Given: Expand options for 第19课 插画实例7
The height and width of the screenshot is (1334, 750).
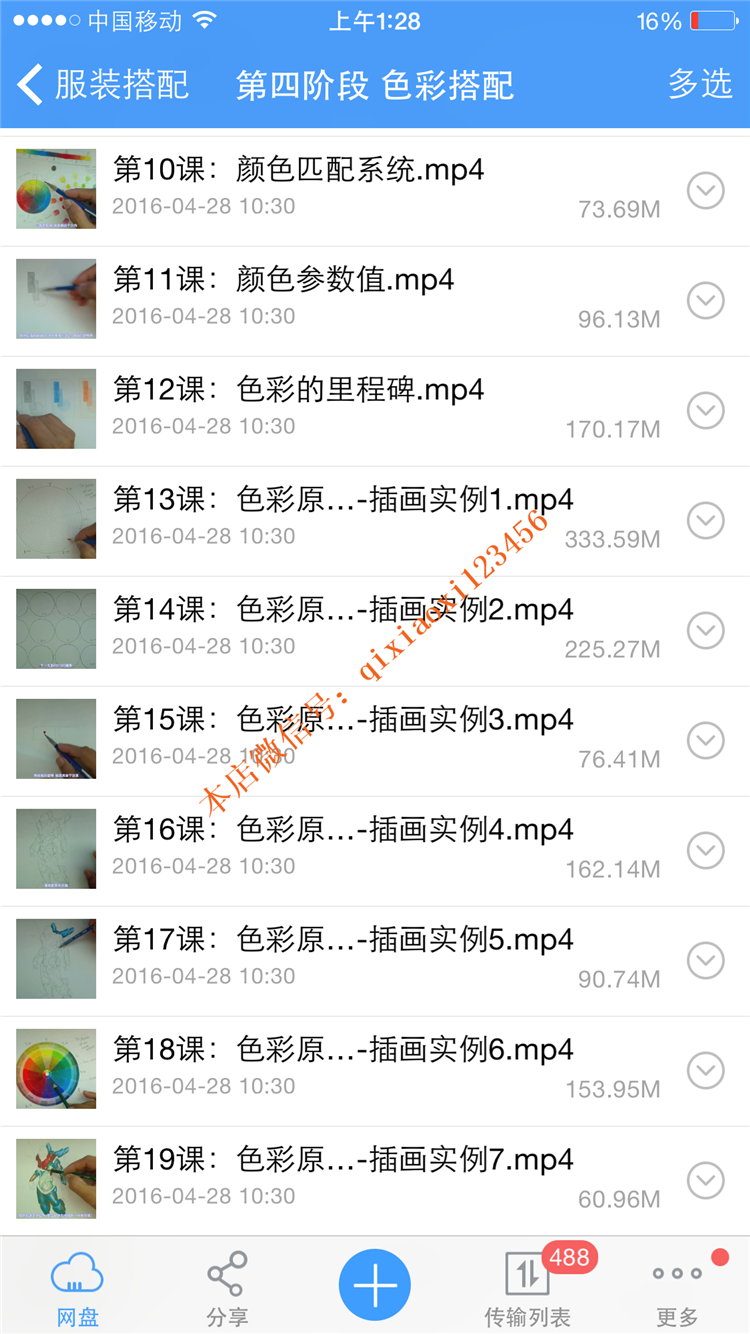Looking at the screenshot, I should (706, 1180).
